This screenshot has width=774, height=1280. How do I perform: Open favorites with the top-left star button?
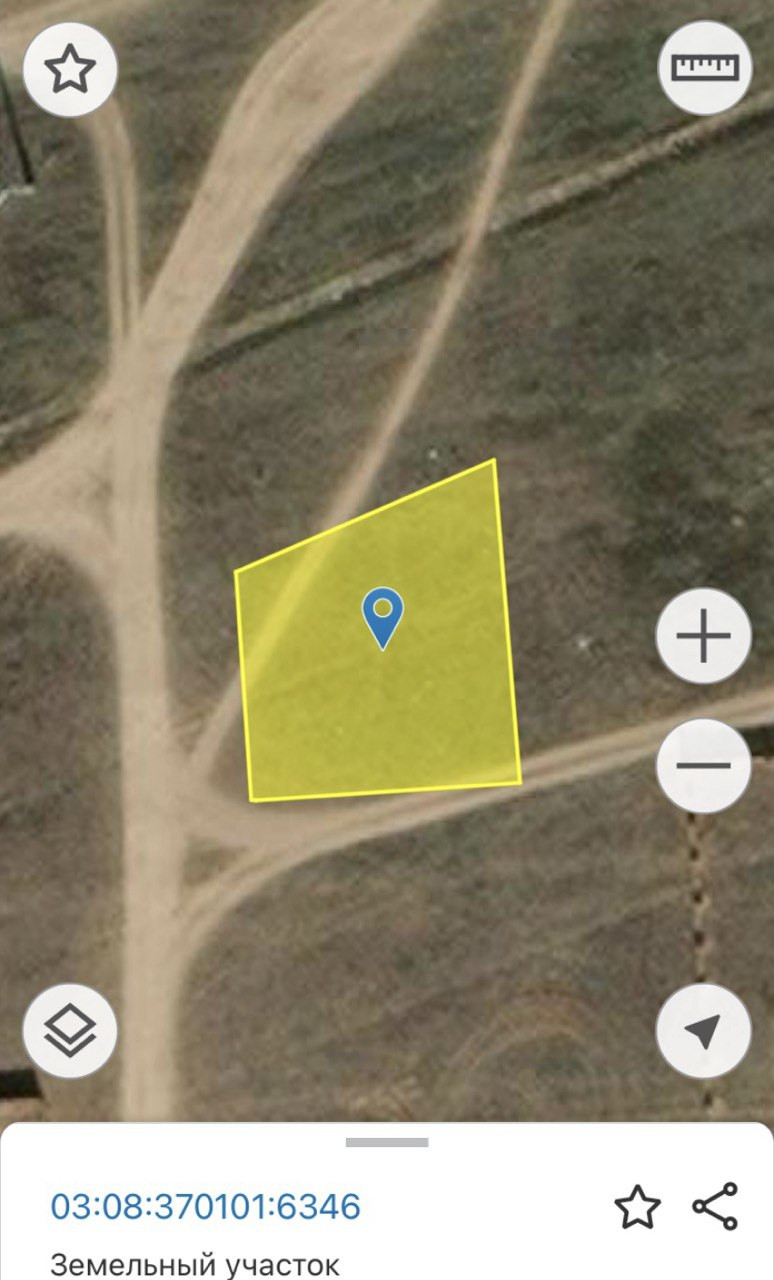point(70,69)
